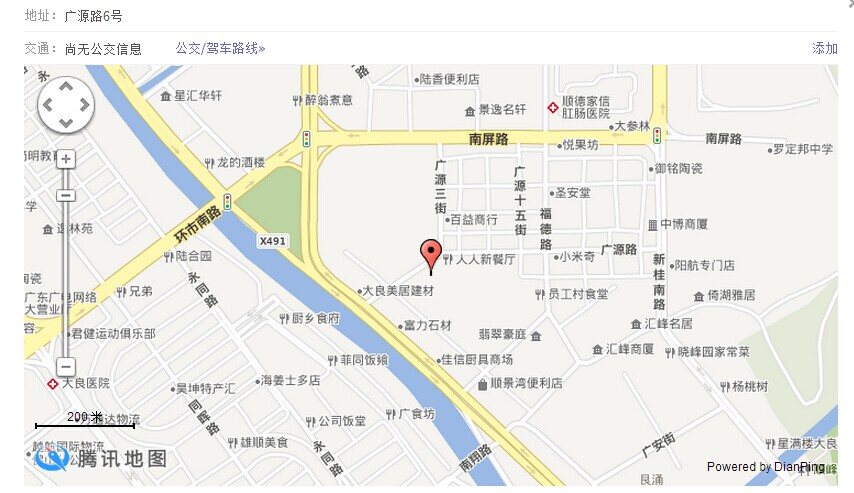The height and width of the screenshot is (493, 854).
Task: Zoom in with the plus button
Action: pos(66,159)
